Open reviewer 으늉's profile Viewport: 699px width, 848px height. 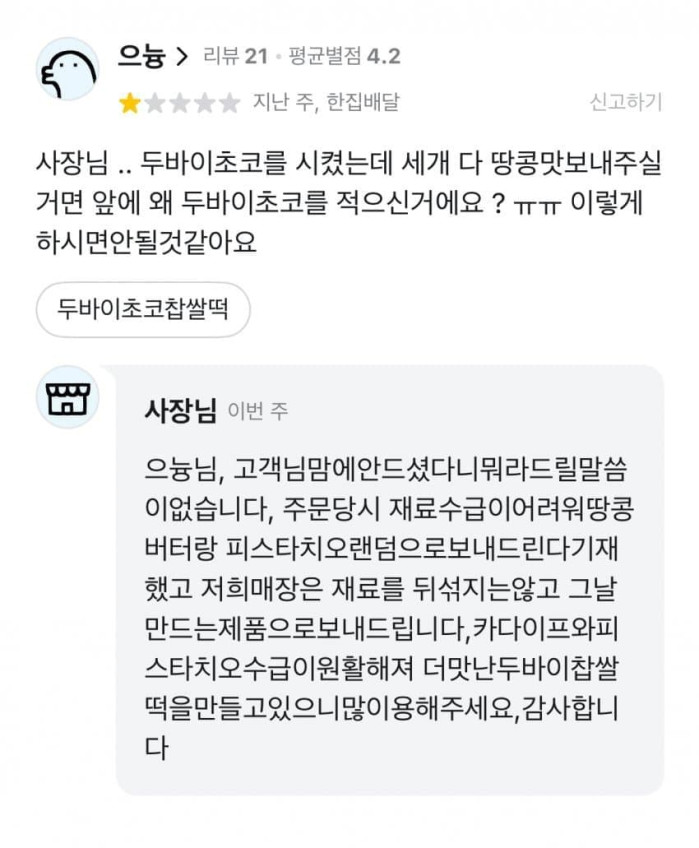tap(152, 56)
